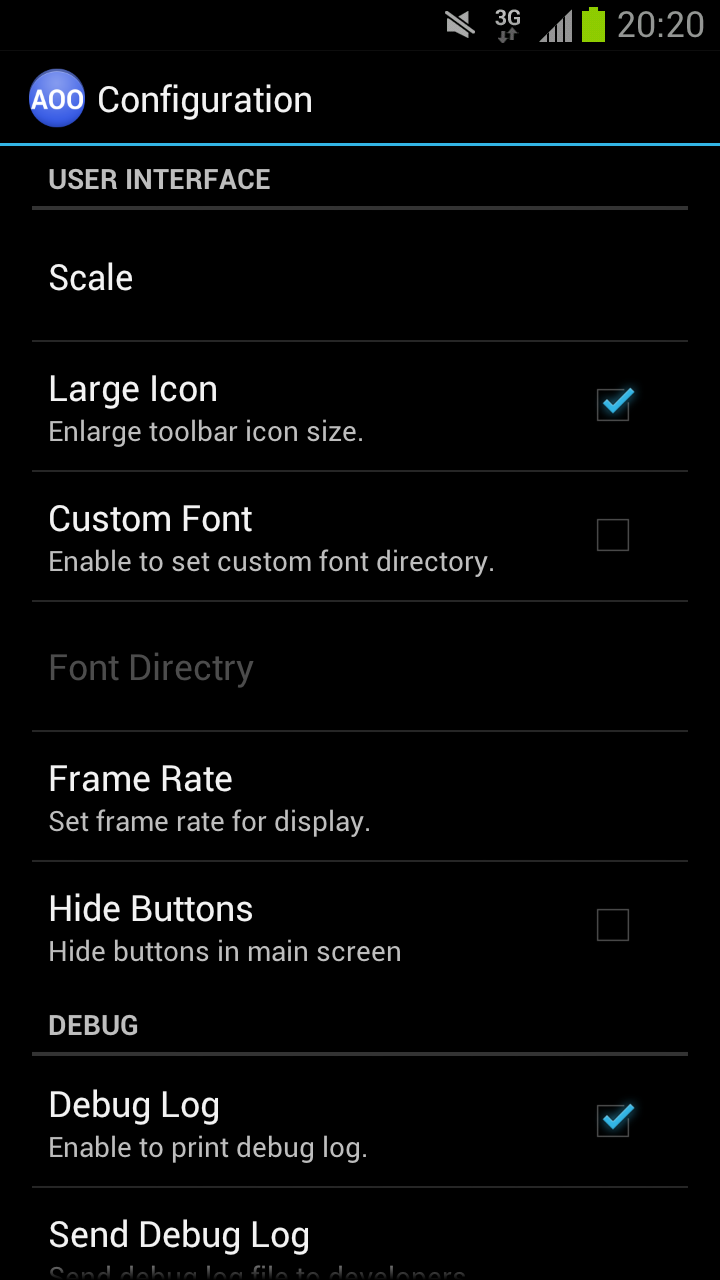Check the Hide Buttons checkbox
Screen dimensions: 720x1280
coord(612,925)
